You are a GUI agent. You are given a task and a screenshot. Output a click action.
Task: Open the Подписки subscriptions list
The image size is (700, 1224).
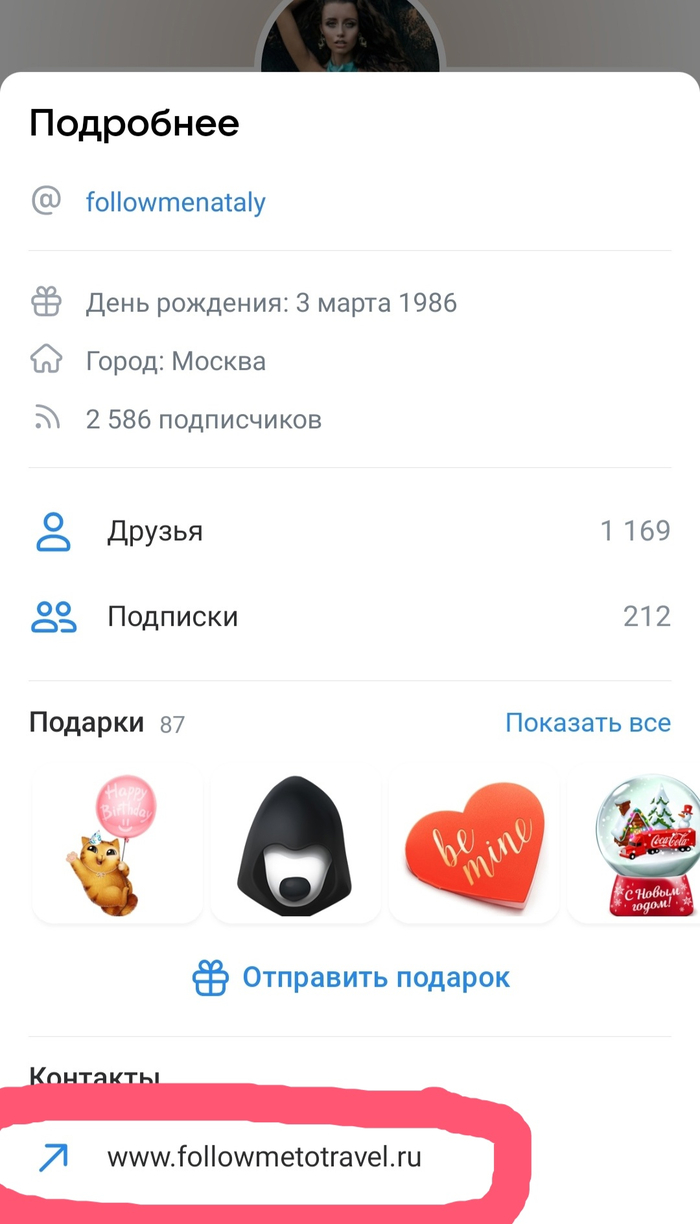point(172,616)
